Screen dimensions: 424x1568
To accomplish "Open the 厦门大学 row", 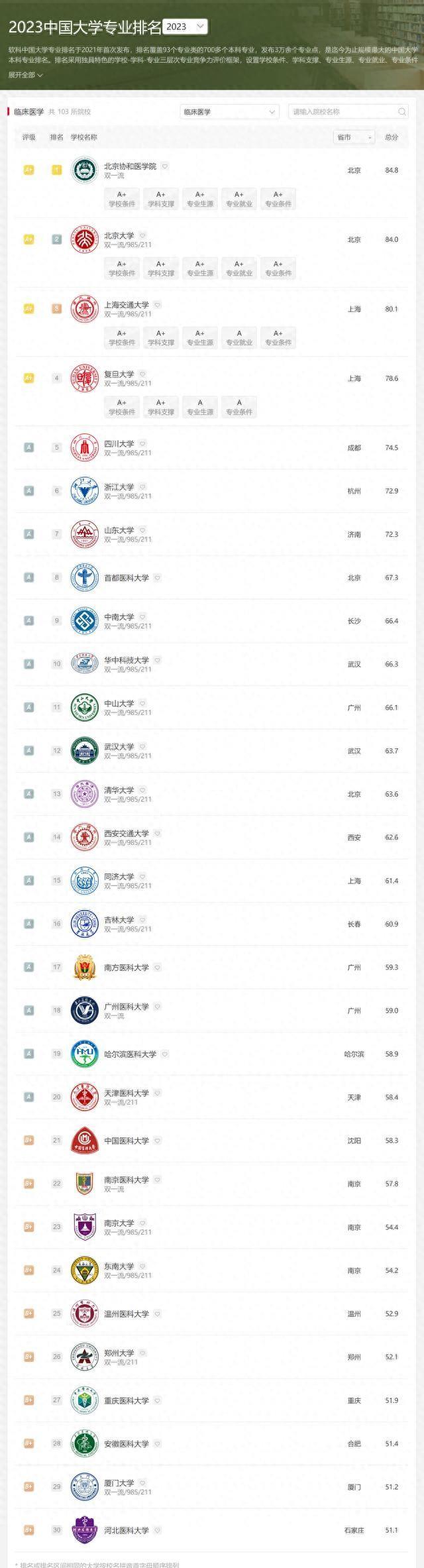I will coord(119,1483).
